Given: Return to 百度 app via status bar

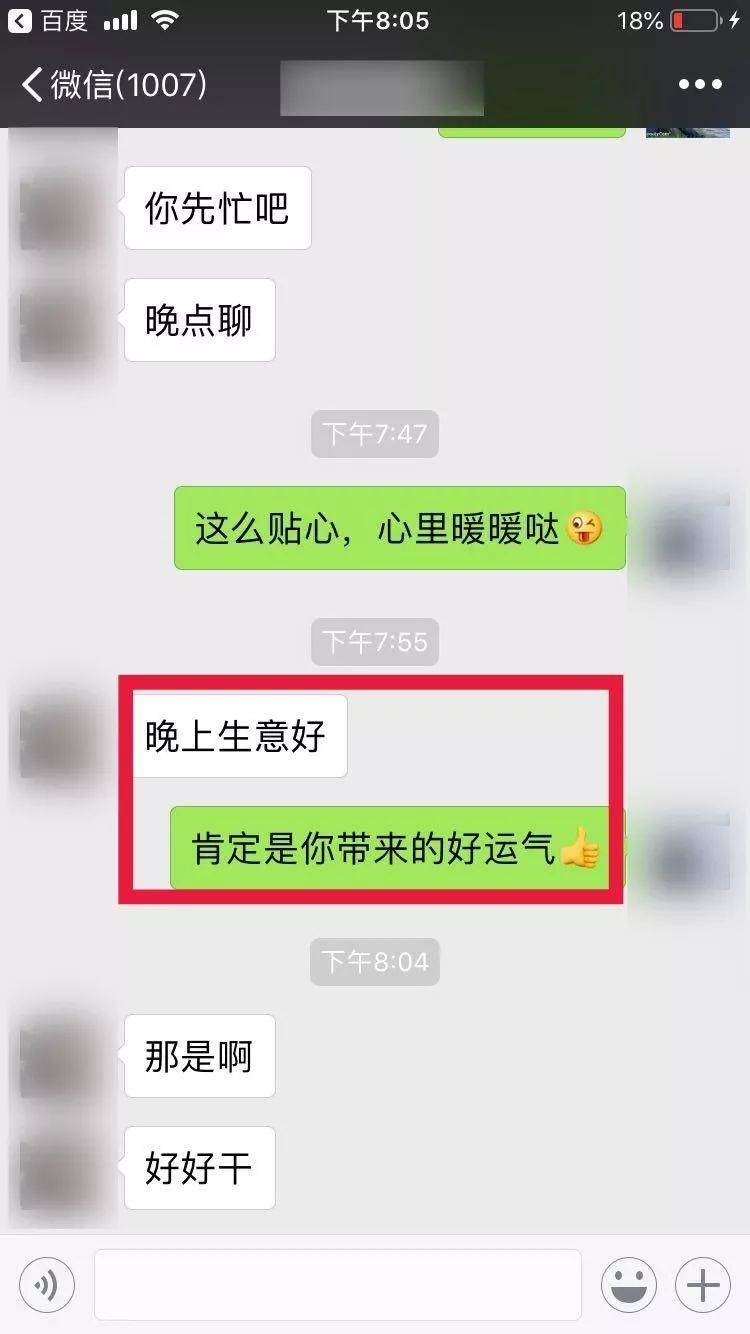Looking at the screenshot, I should click(50, 20).
